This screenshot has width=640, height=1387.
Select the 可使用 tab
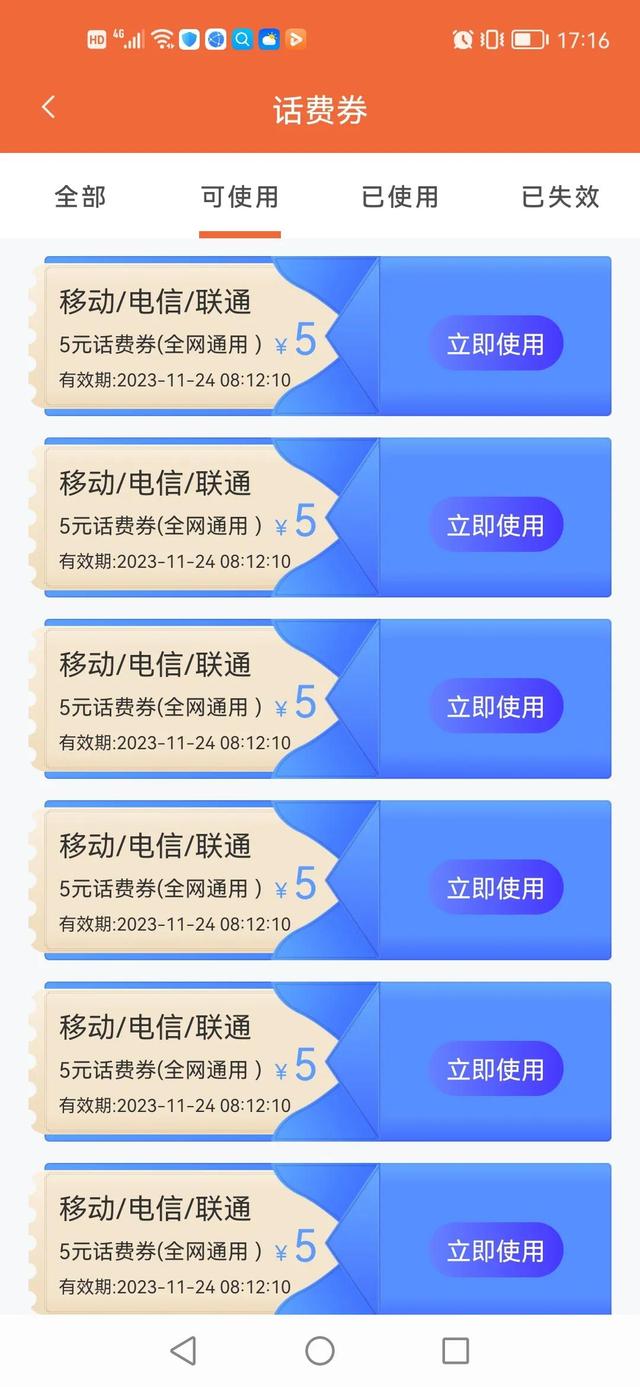[240, 197]
